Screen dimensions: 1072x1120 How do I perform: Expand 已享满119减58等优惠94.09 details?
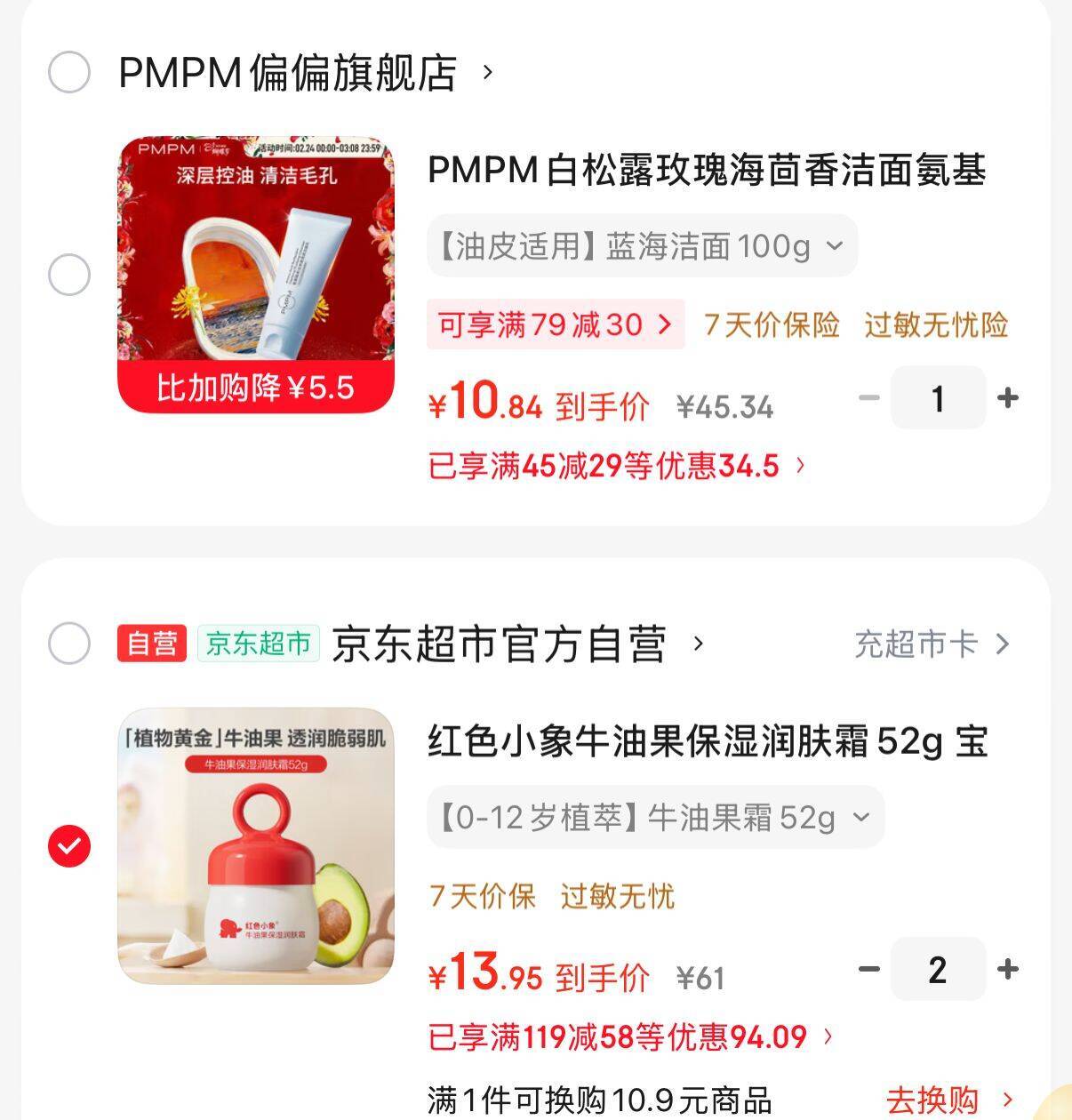(631, 1036)
